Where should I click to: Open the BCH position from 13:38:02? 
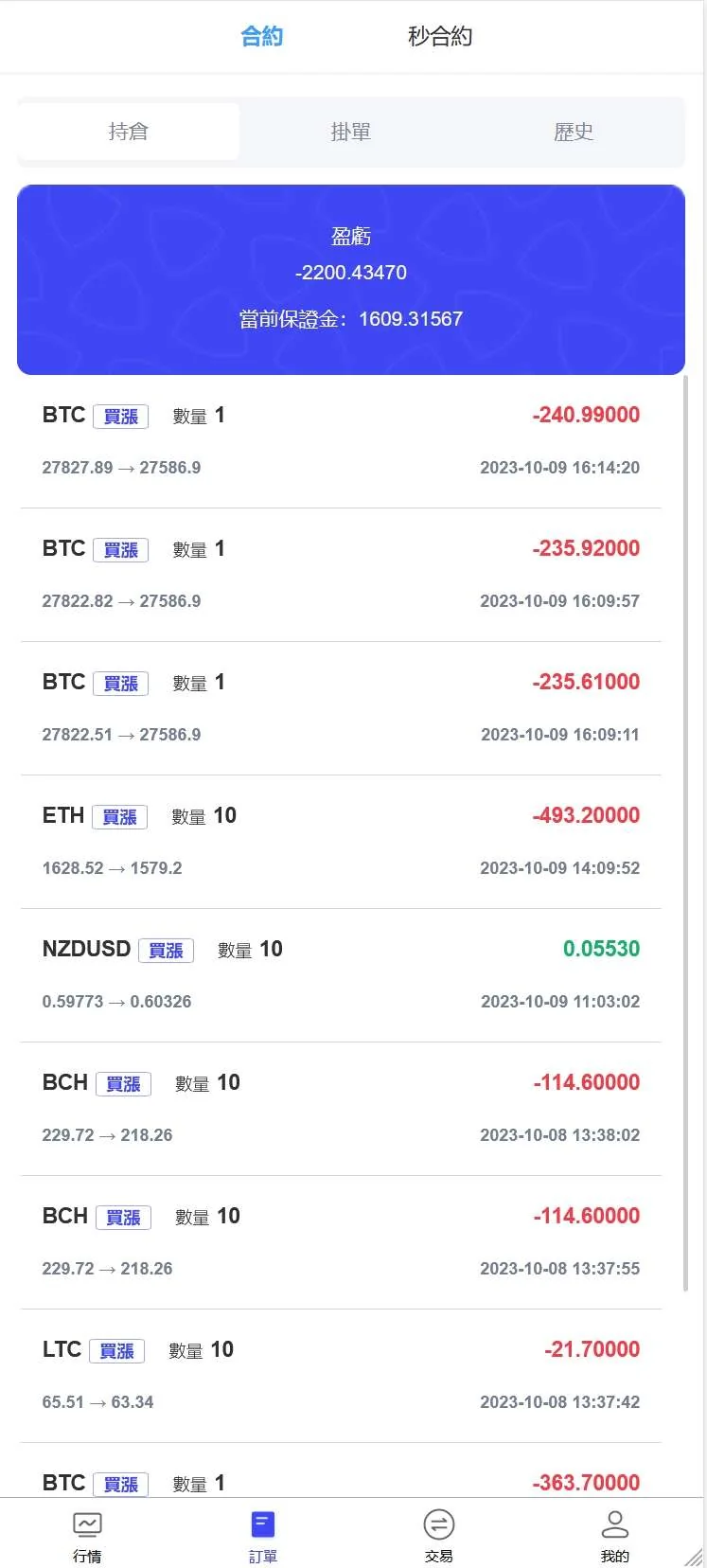pos(341,1109)
